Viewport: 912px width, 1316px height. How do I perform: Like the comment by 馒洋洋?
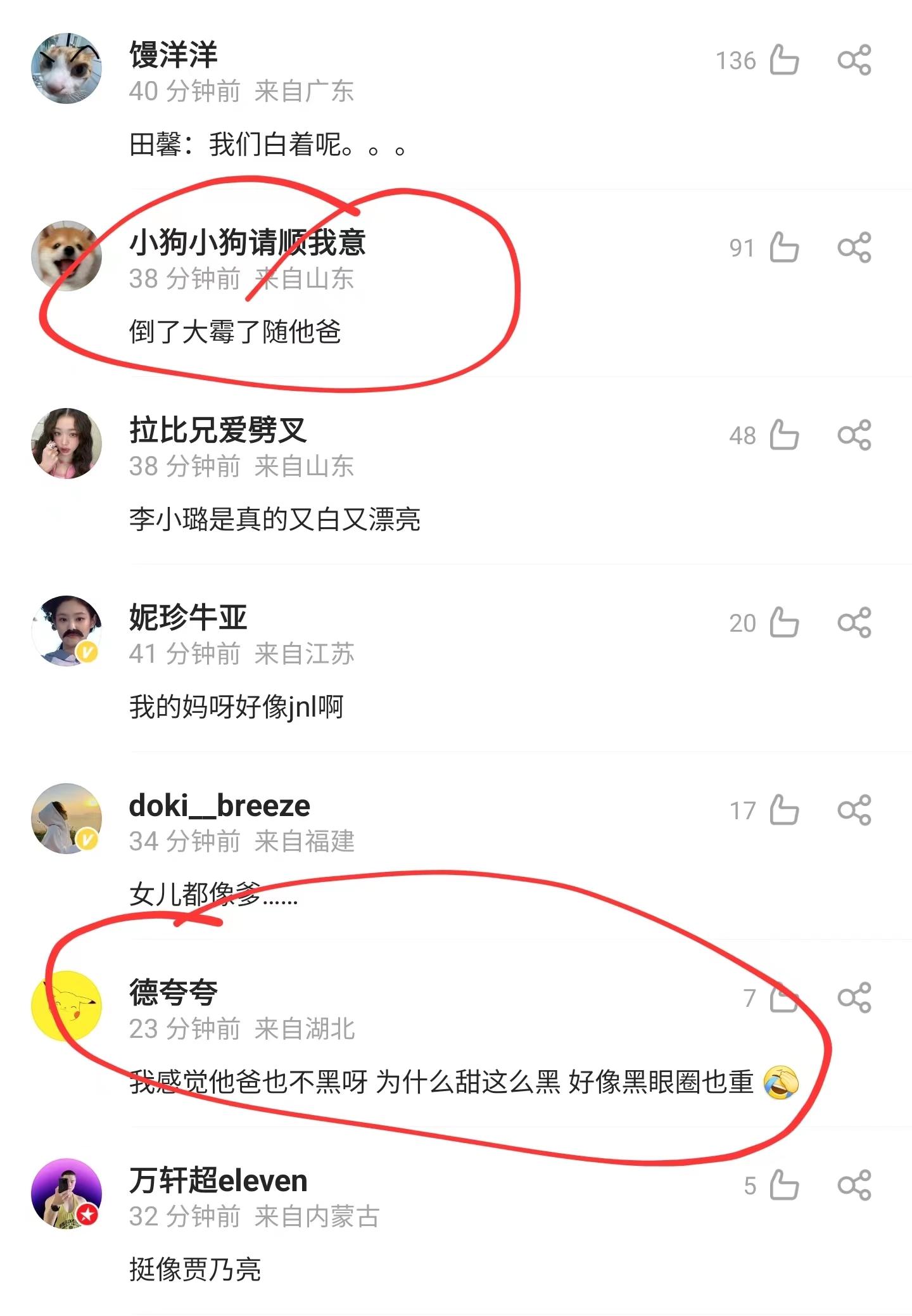(x=784, y=60)
